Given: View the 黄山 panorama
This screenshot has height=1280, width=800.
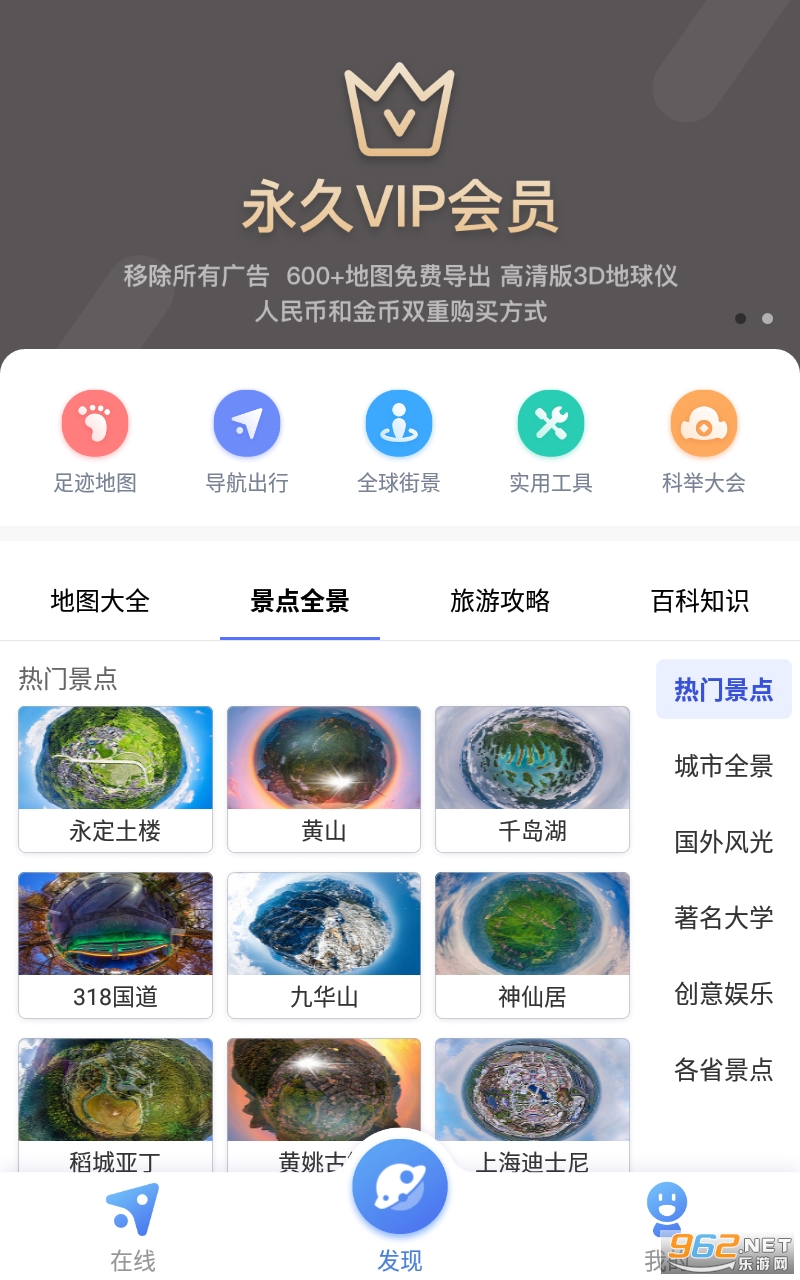Looking at the screenshot, I should click(324, 778).
